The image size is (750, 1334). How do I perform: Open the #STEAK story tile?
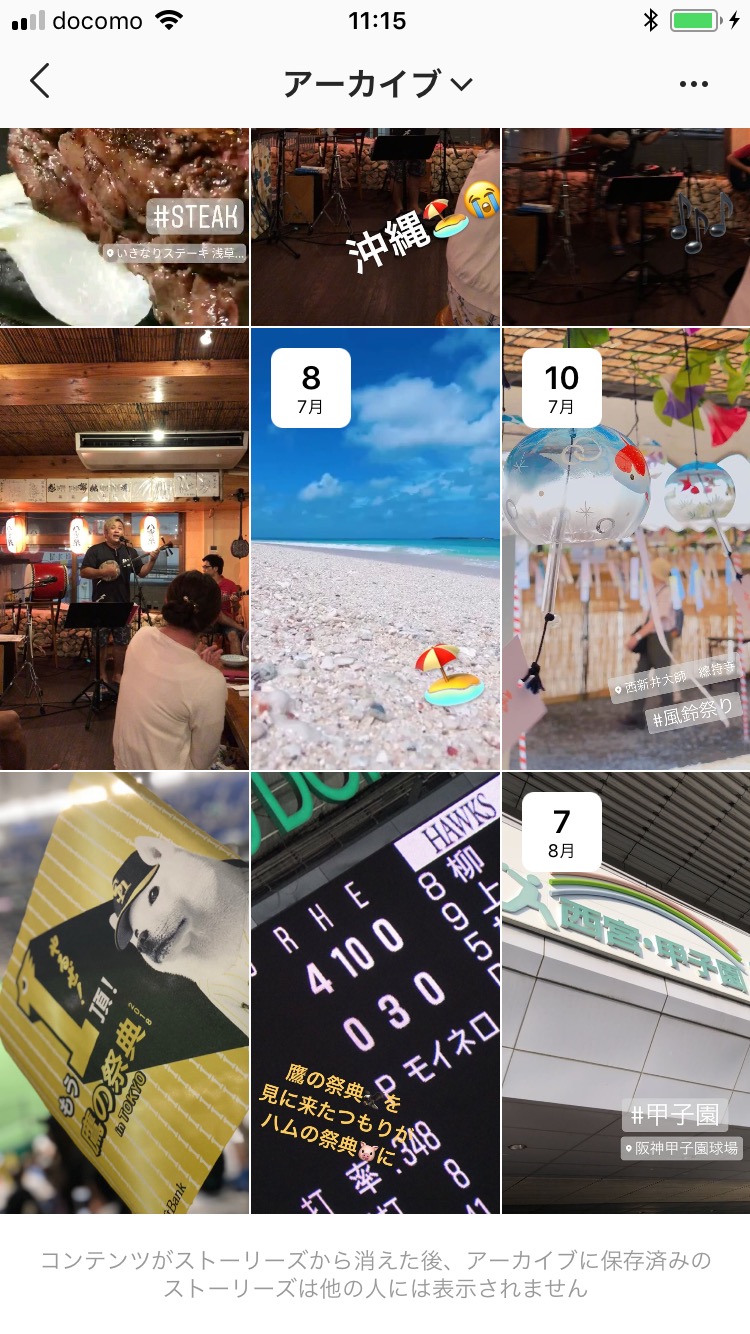(124, 226)
